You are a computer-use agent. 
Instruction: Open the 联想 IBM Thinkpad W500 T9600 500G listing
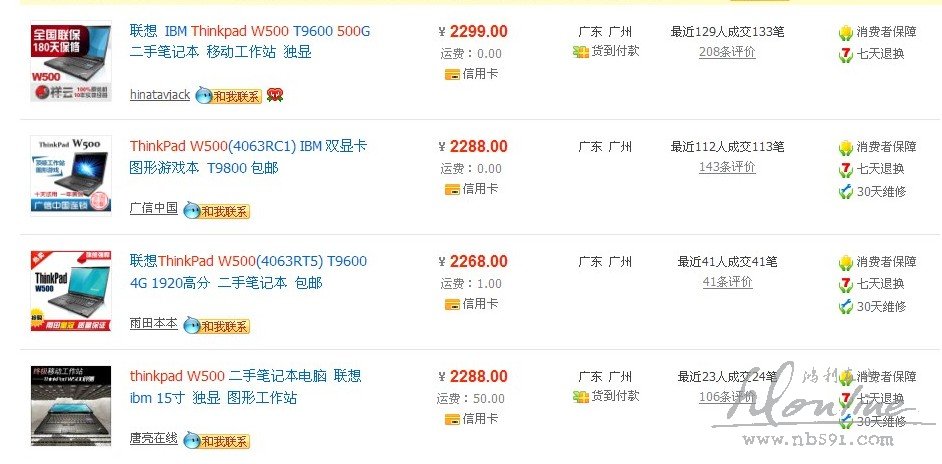[x=249, y=31]
